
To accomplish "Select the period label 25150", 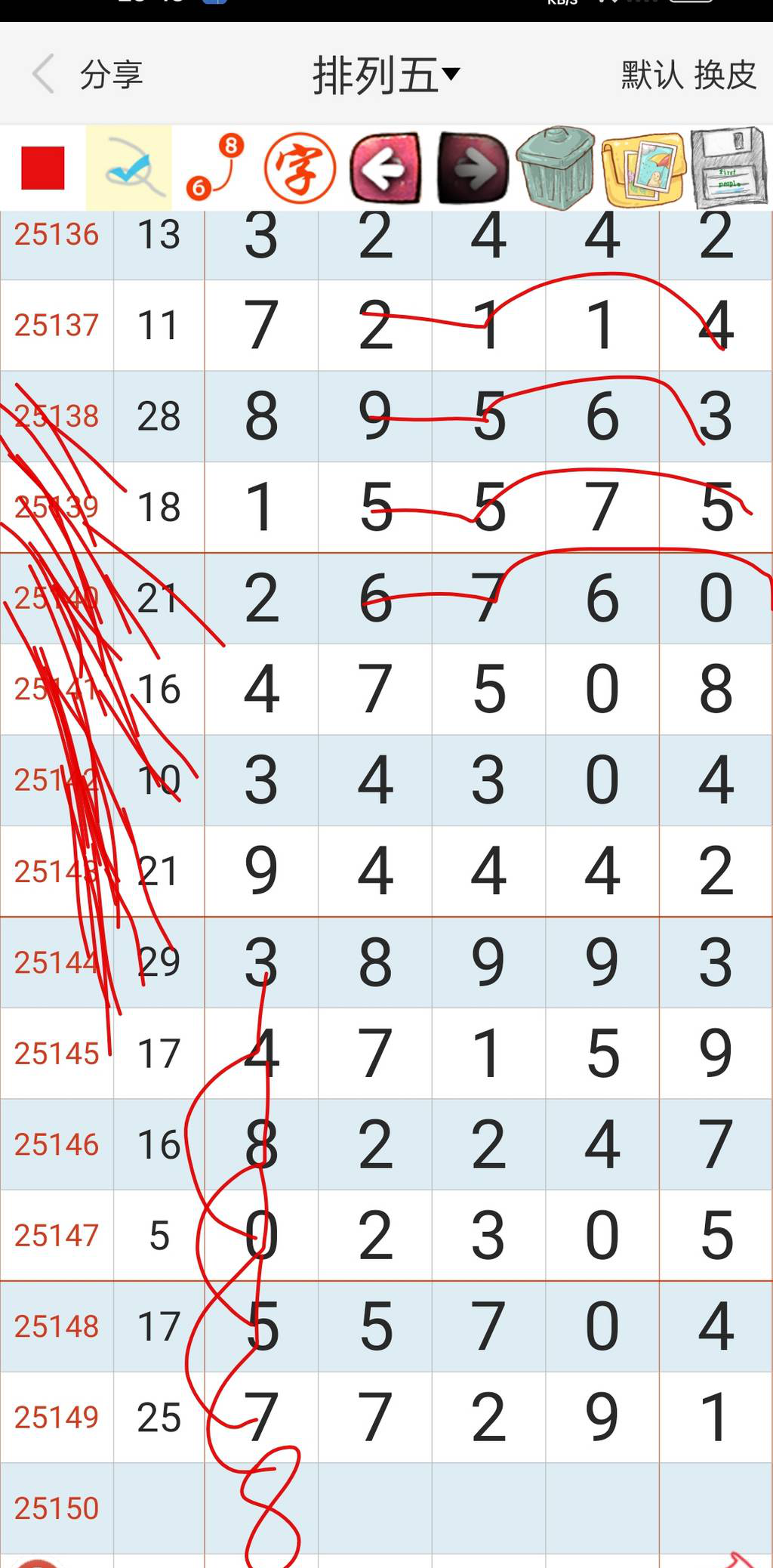I will click(x=57, y=1507).
